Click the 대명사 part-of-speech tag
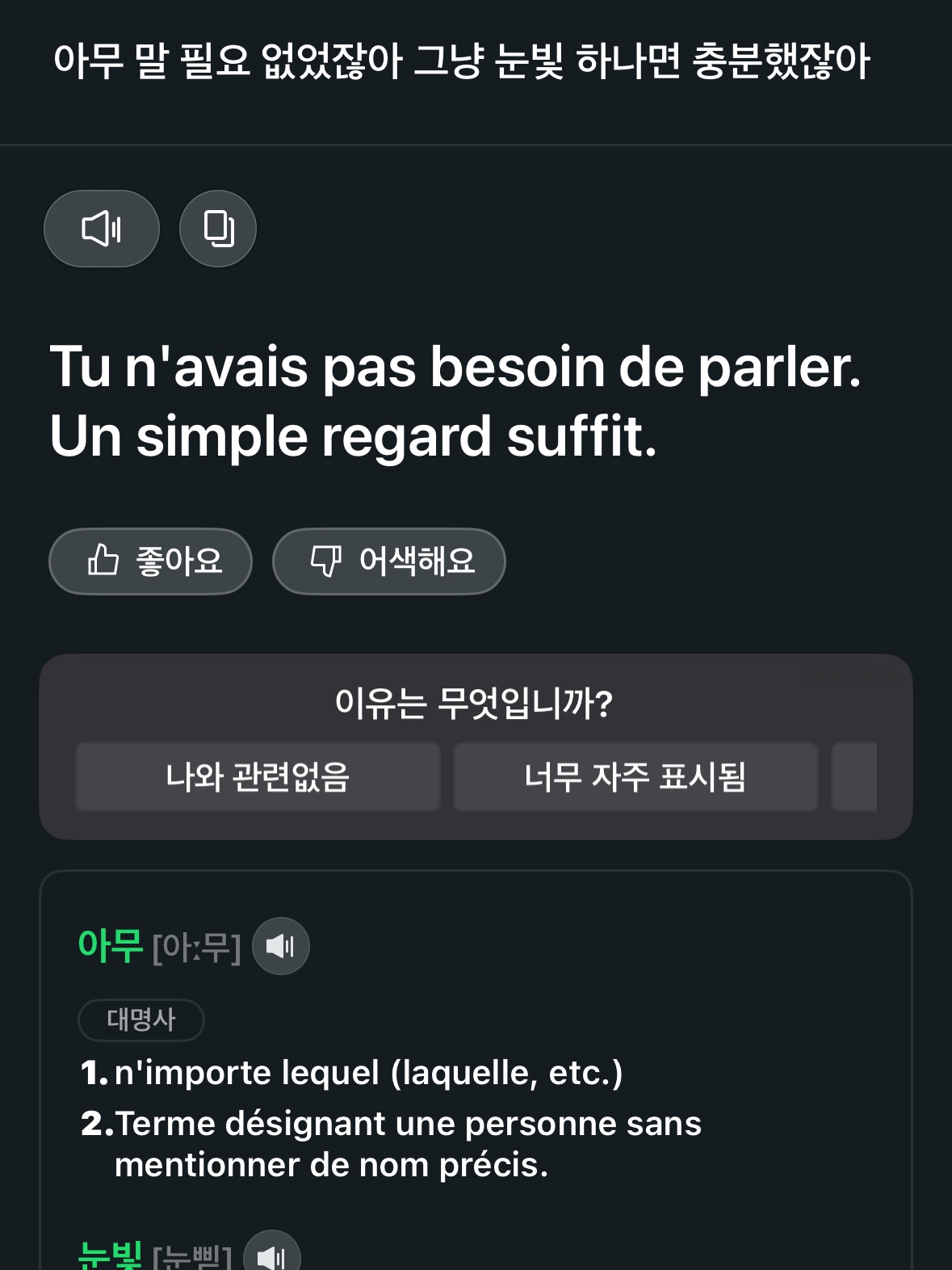Image resolution: width=952 pixels, height=1270 pixels. pyautogui.click(x=140, y=1020)
